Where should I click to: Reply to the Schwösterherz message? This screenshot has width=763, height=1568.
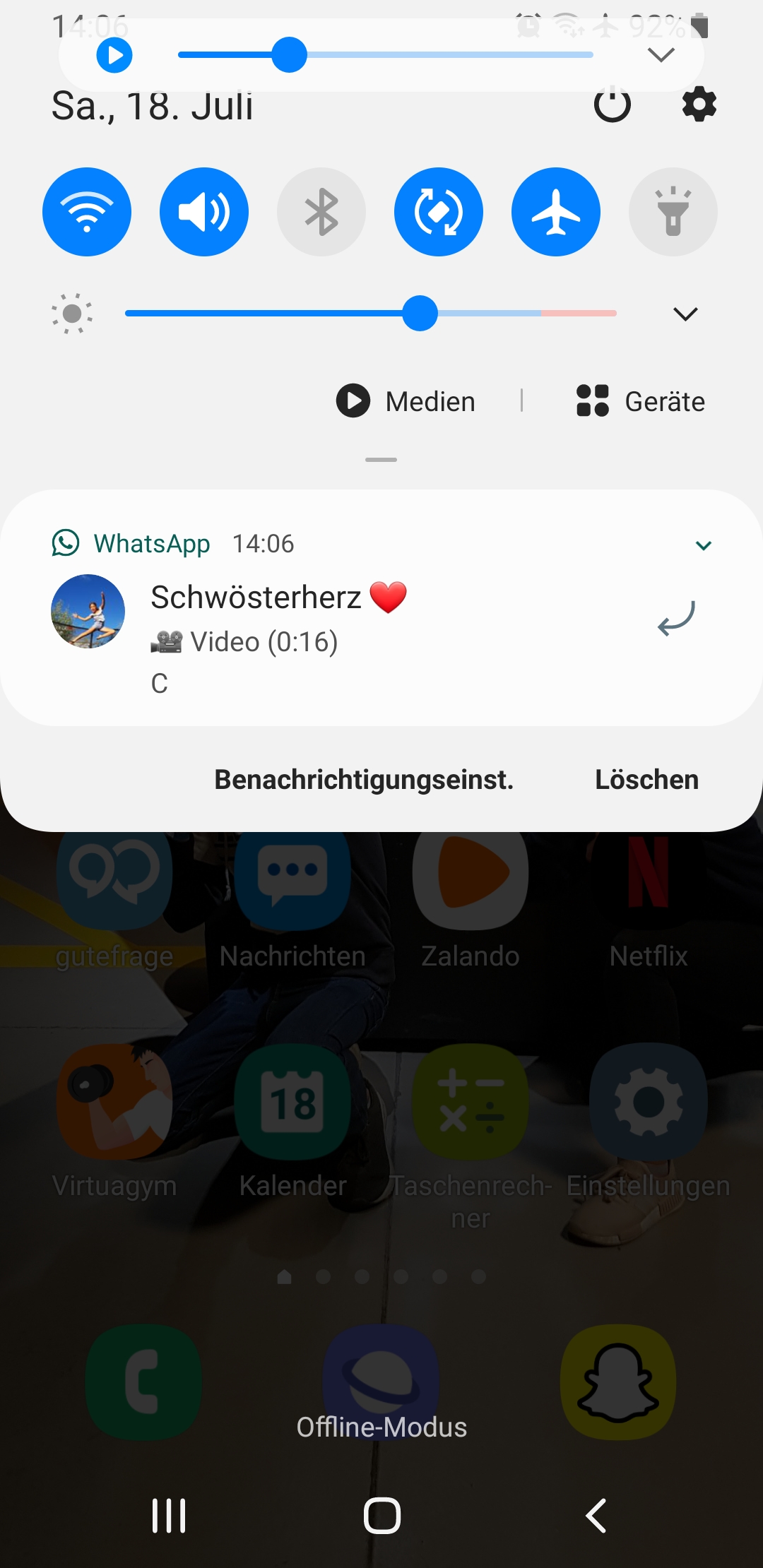[x=677, y=619]
